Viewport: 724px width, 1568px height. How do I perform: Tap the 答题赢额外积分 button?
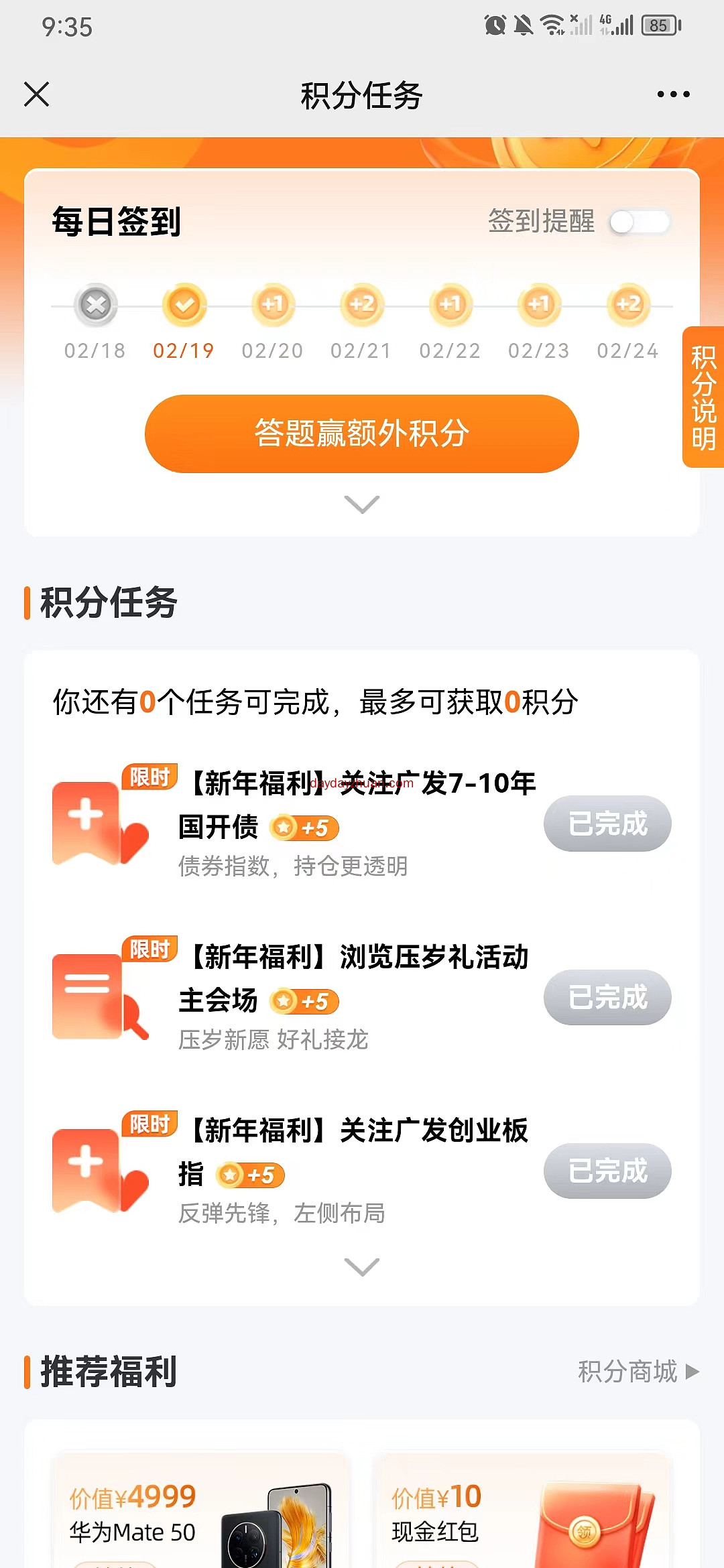(361, 434)
